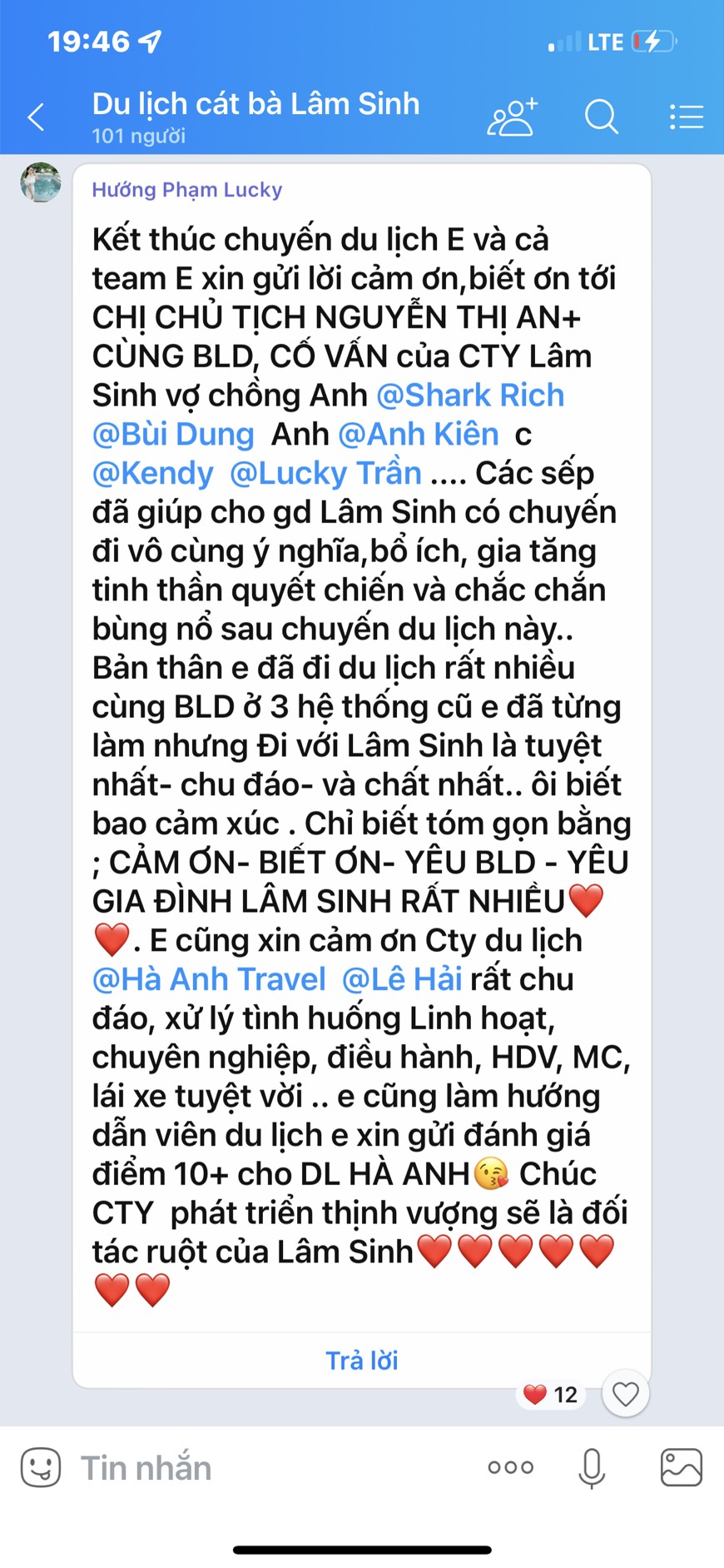
Task: Open more attachment options dots
Action: point(511,1467)
